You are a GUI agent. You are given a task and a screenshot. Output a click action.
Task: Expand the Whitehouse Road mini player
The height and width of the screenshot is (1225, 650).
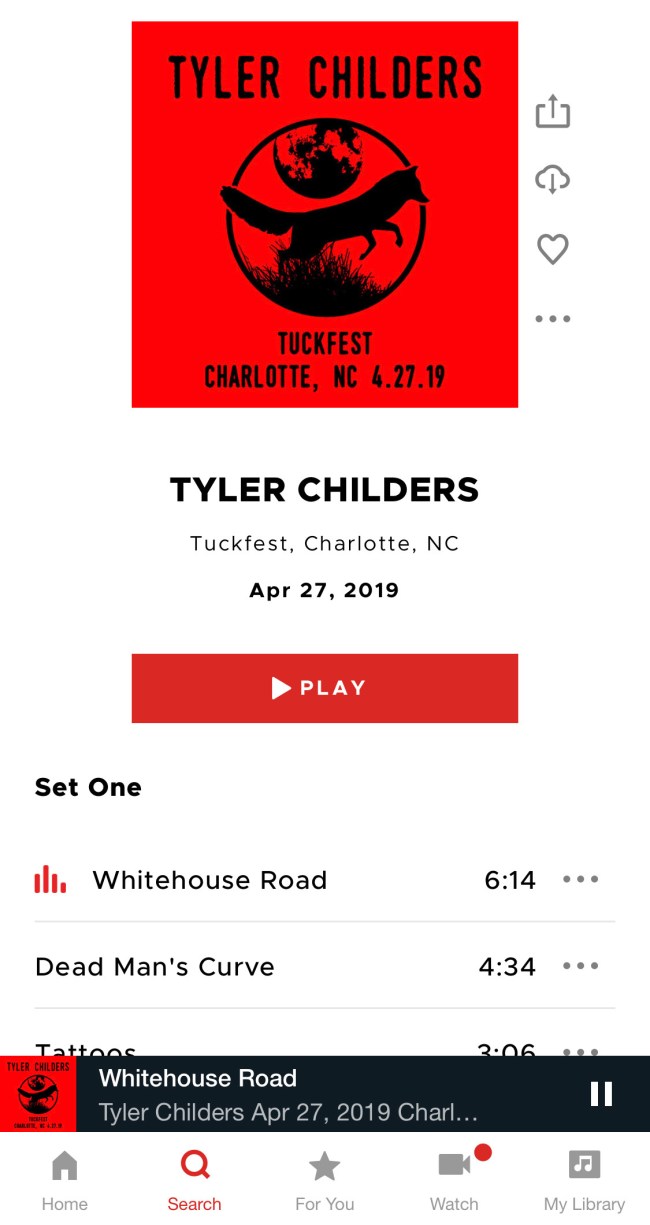click(x=290, y=1094)
